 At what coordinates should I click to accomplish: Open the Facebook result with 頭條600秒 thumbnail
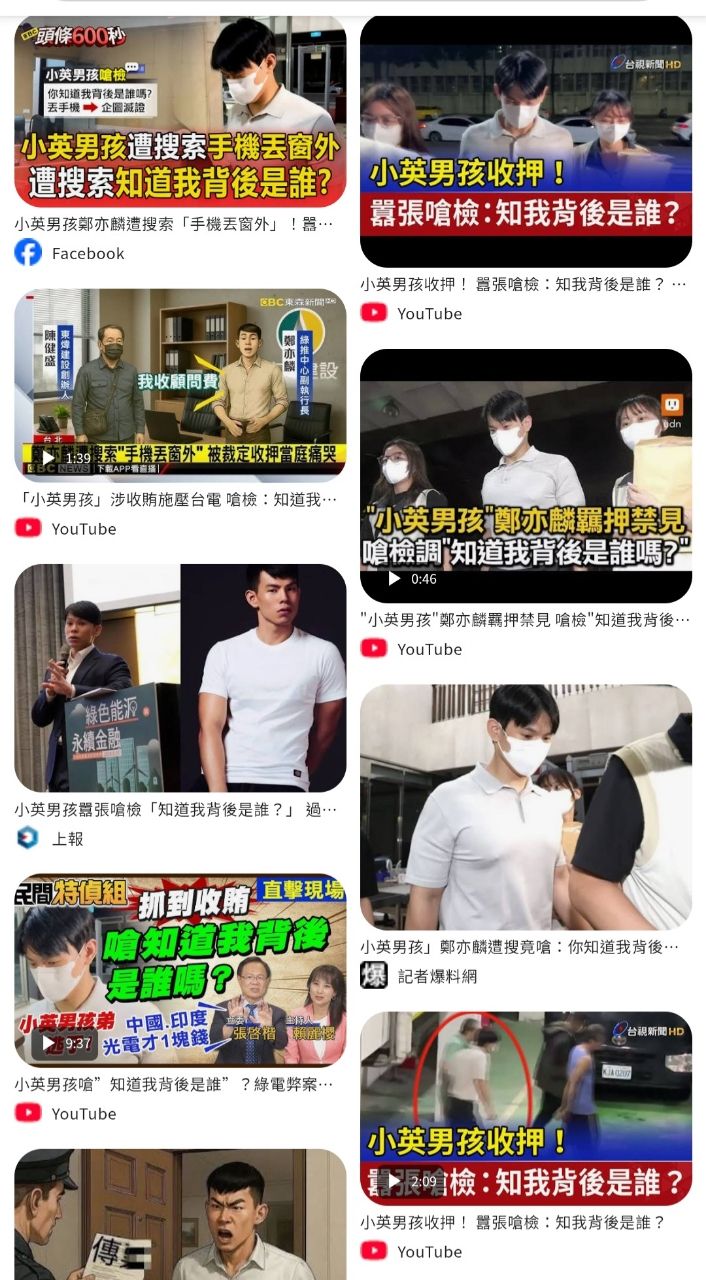pyautogui.click(x=180, y=110)
